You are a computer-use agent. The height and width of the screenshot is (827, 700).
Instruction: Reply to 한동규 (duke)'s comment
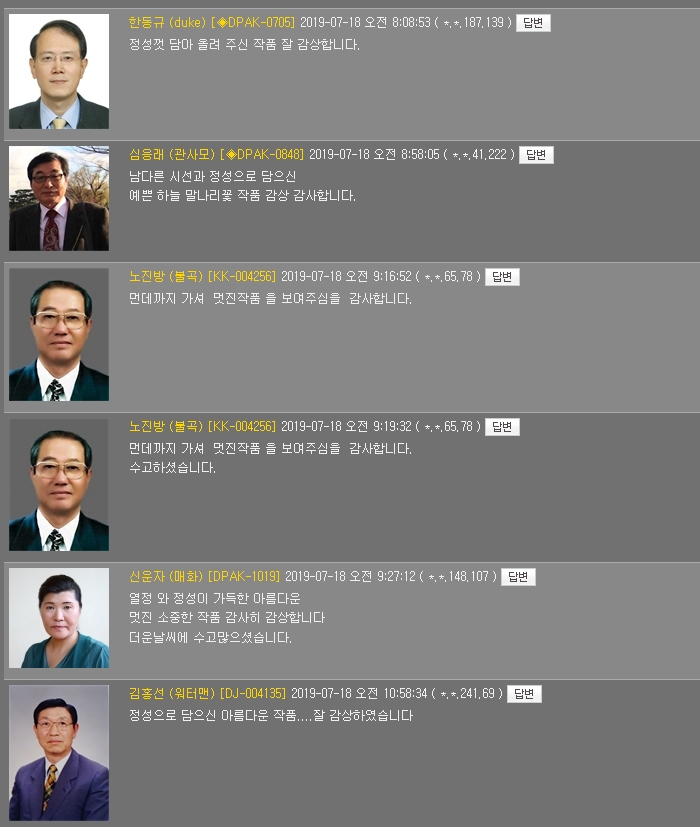(533, 23)
